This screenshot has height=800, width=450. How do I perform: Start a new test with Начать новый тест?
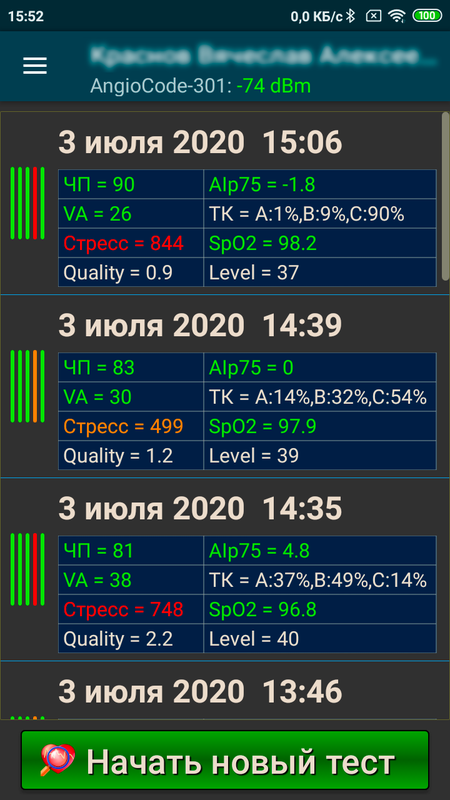coord(224,760)
